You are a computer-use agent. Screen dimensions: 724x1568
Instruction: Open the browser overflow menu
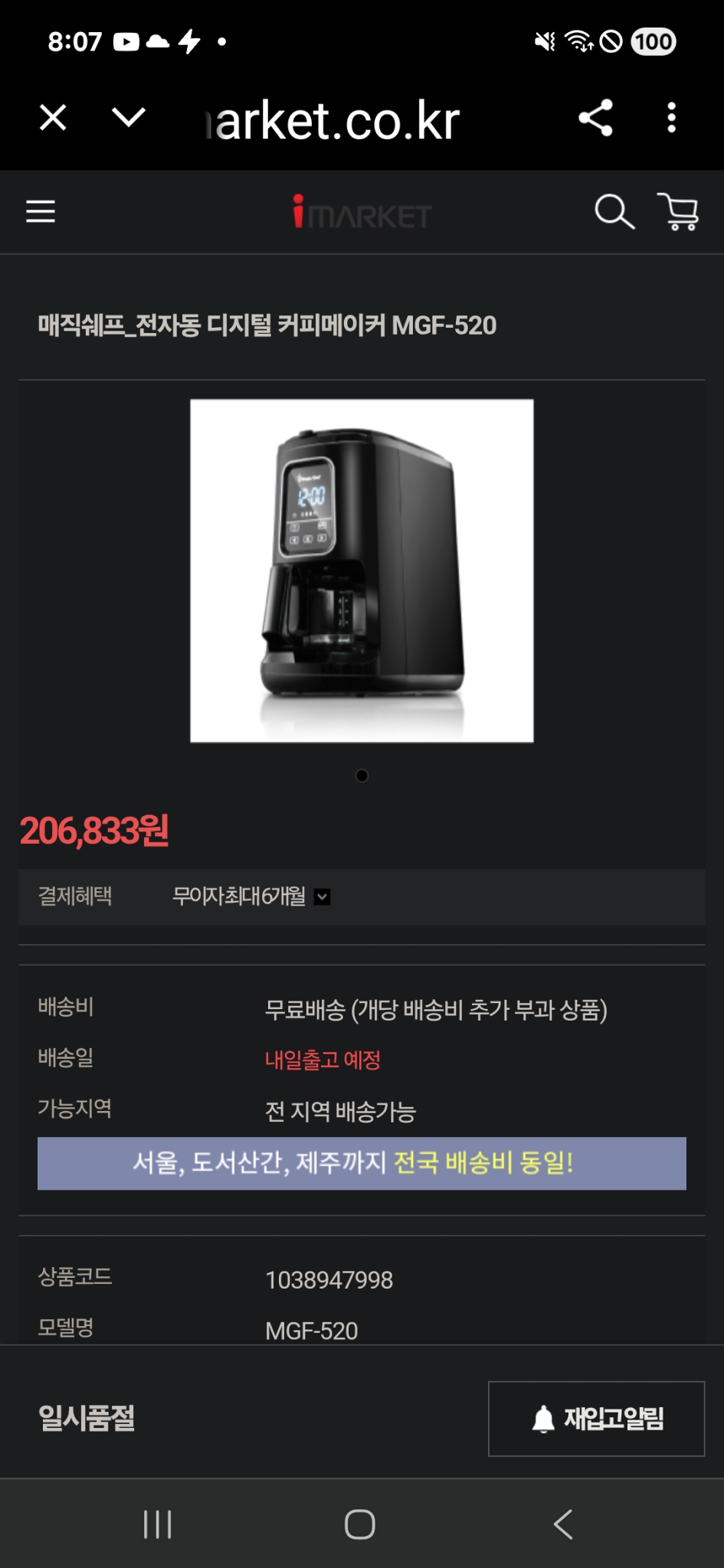[x=673, y=118]
